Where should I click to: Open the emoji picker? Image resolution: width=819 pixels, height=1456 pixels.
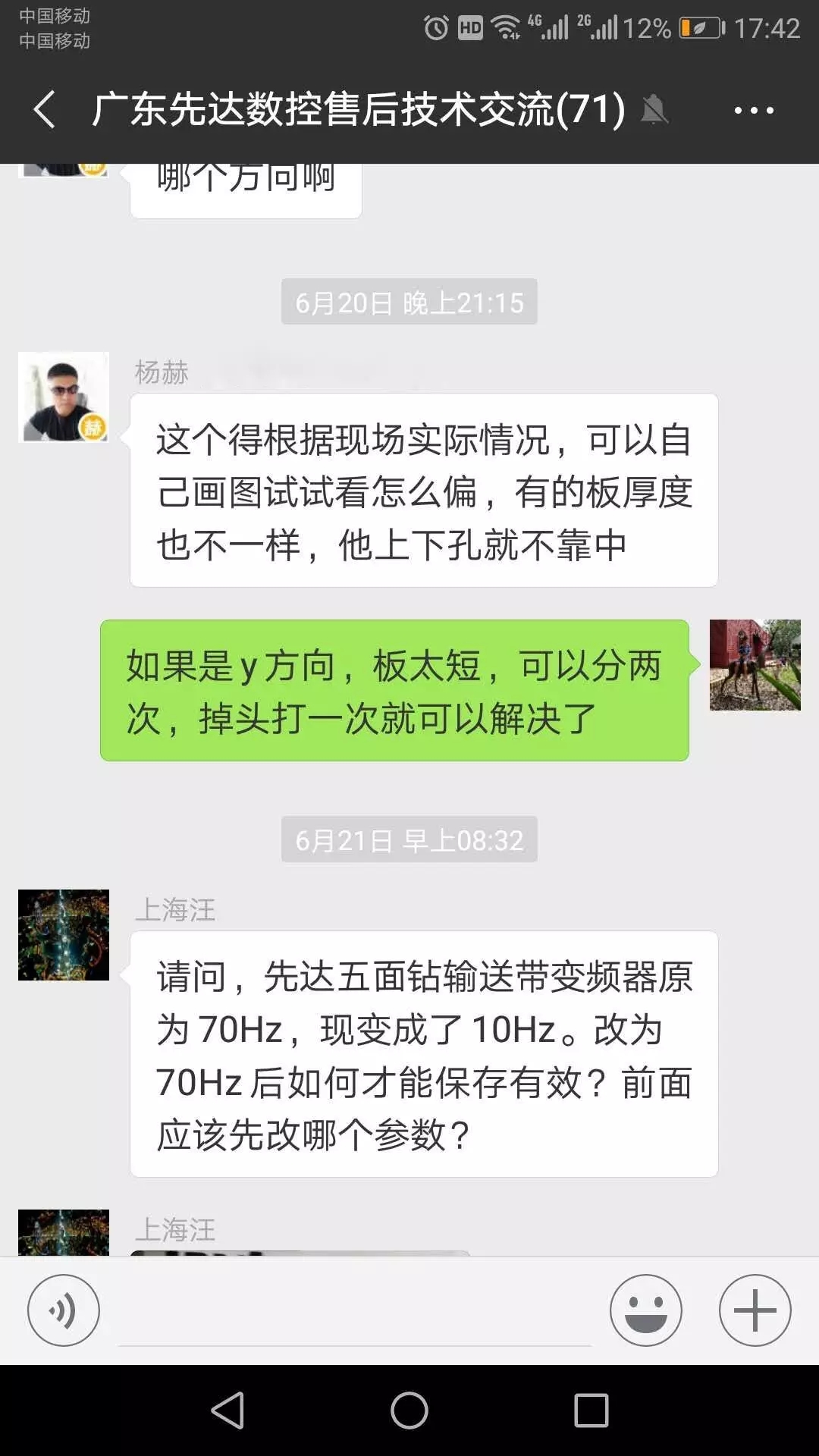click(646, 1310)
